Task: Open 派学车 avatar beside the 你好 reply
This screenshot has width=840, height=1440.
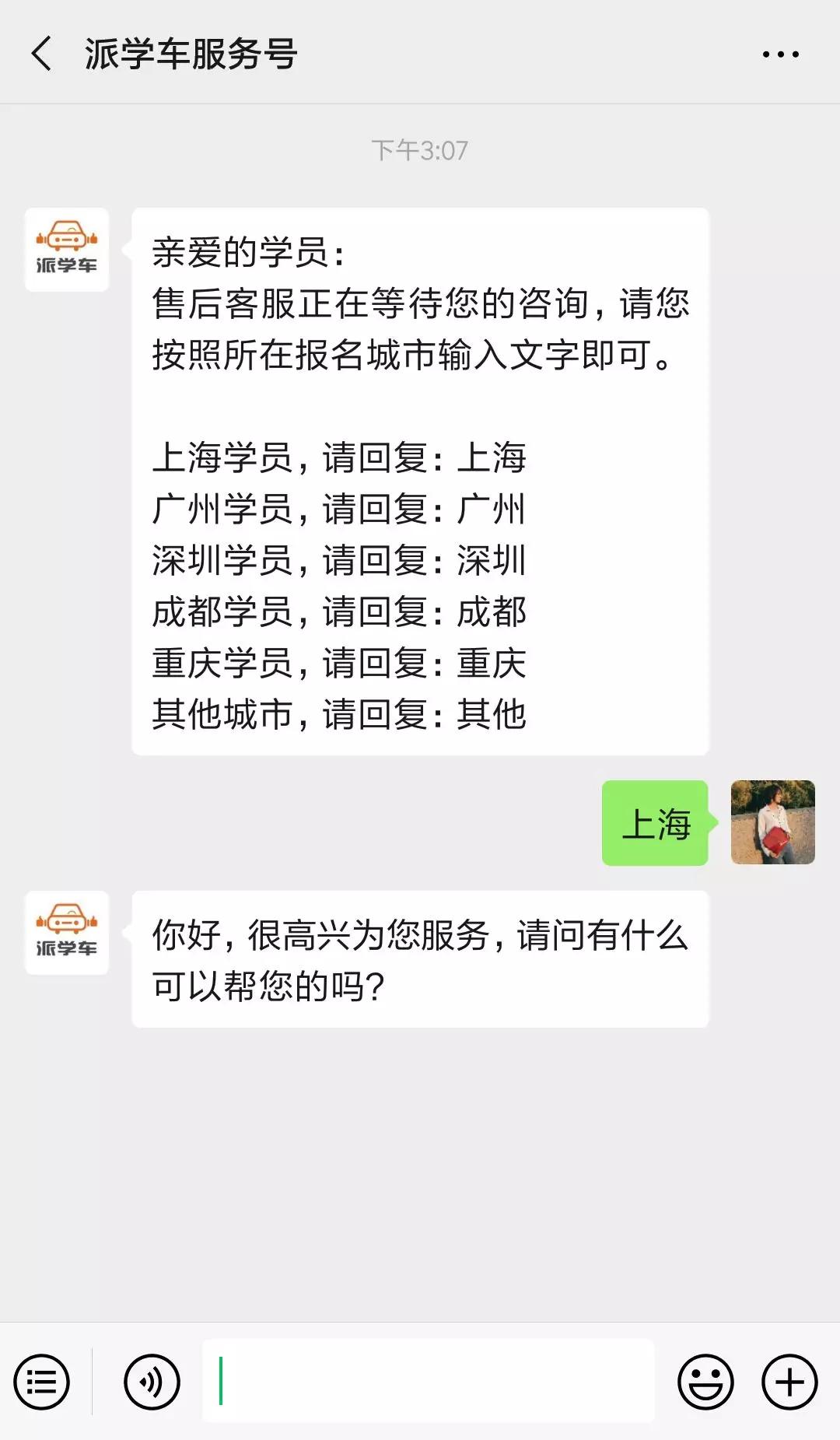Action: [x=67, y=933]
